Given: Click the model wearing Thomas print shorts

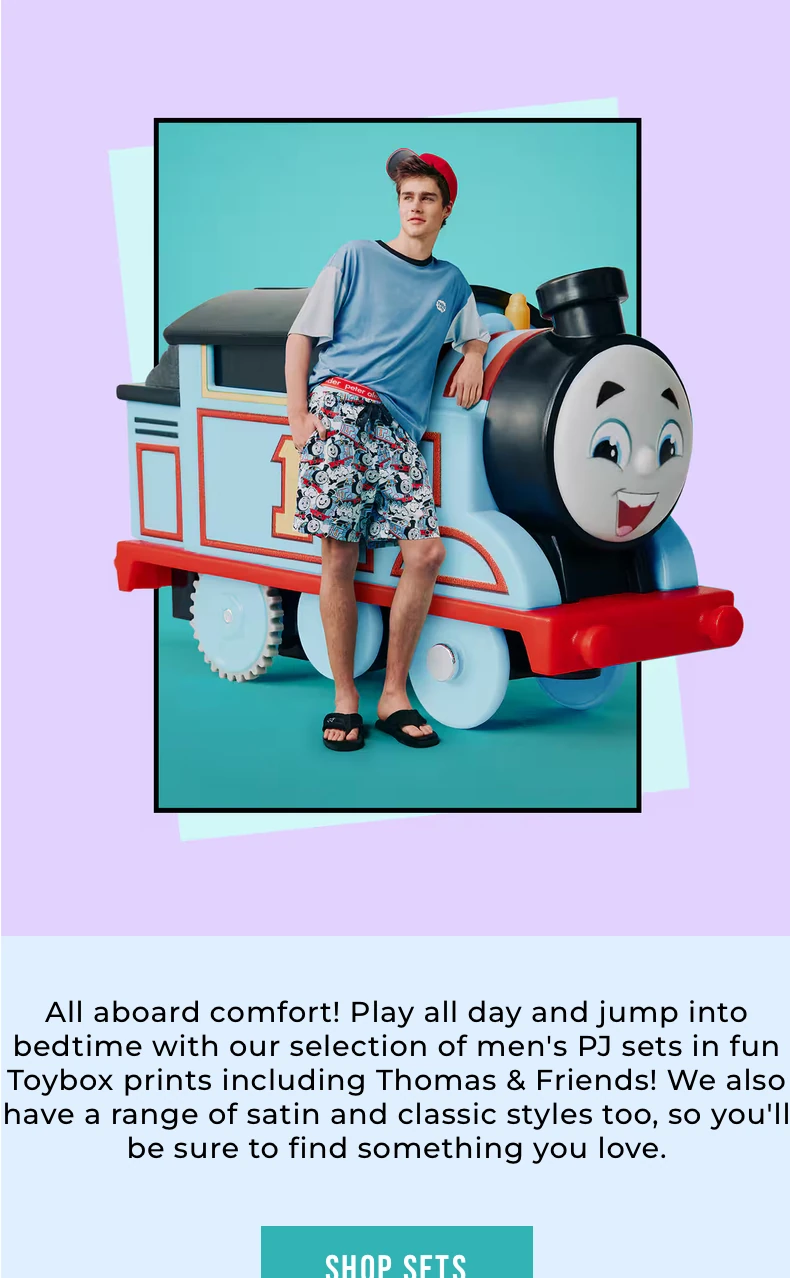Looking at the screenshot, I should [390, 420].
